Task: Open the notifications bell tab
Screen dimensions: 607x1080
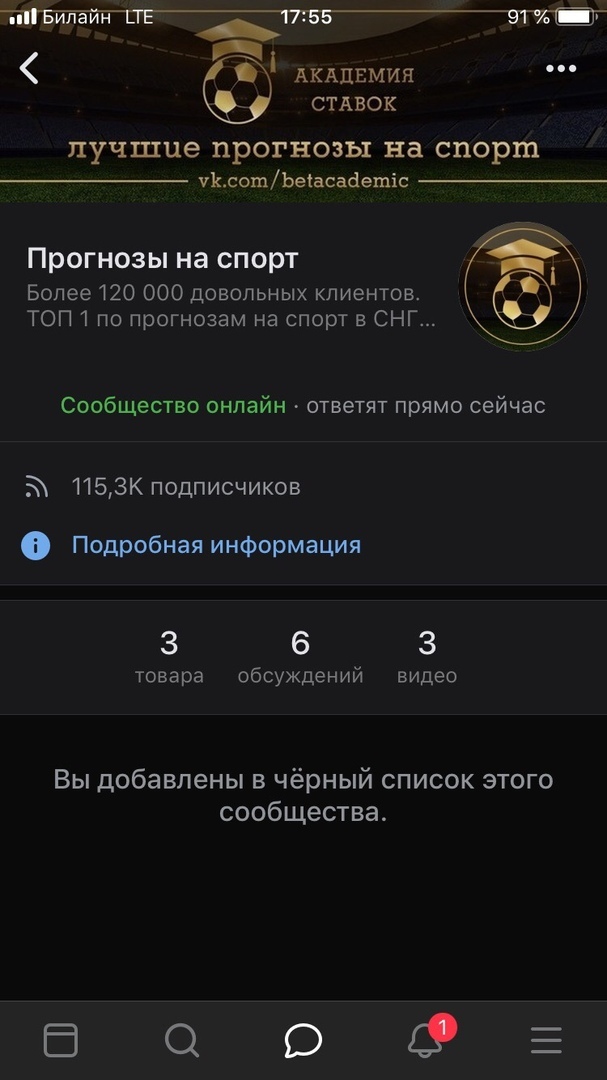Action: pyautogui.click(x=425, y=1041)
